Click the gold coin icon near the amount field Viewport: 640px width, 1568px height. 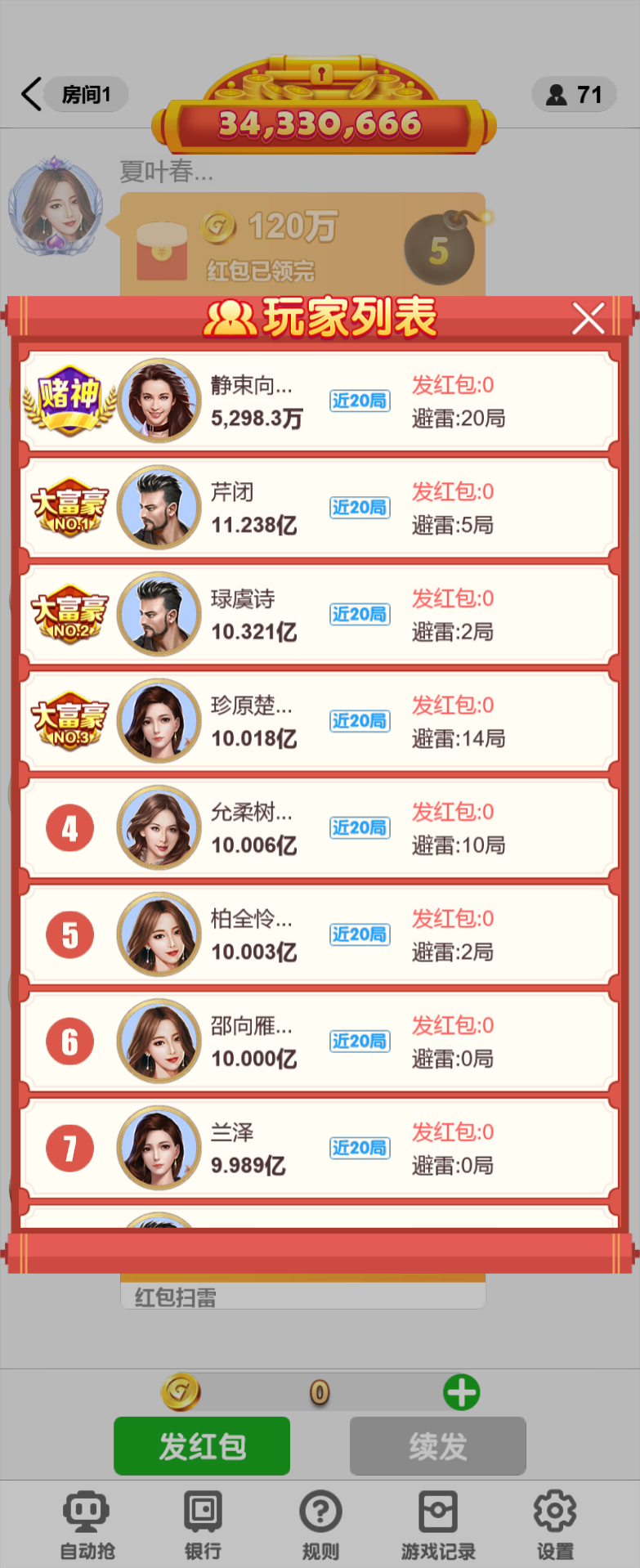coord(181,1391)
